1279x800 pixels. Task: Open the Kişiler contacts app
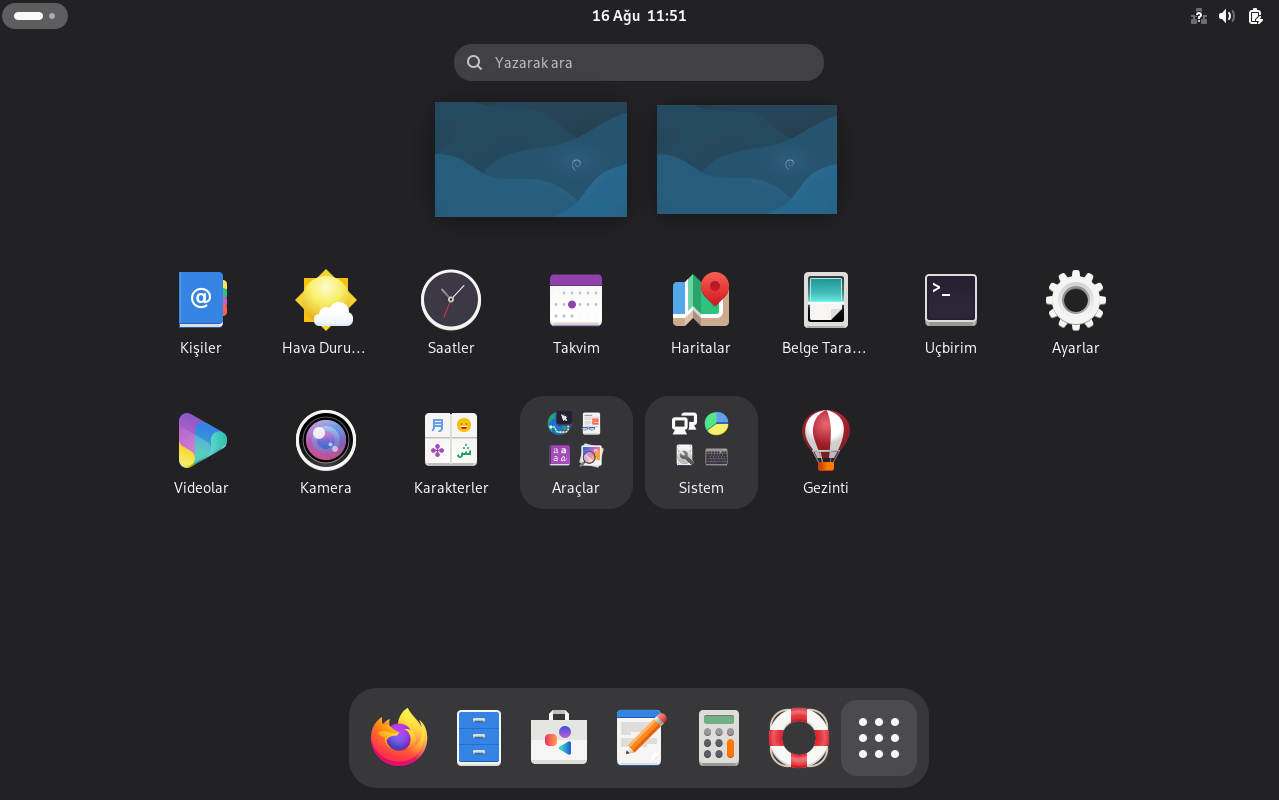point(201,300)
